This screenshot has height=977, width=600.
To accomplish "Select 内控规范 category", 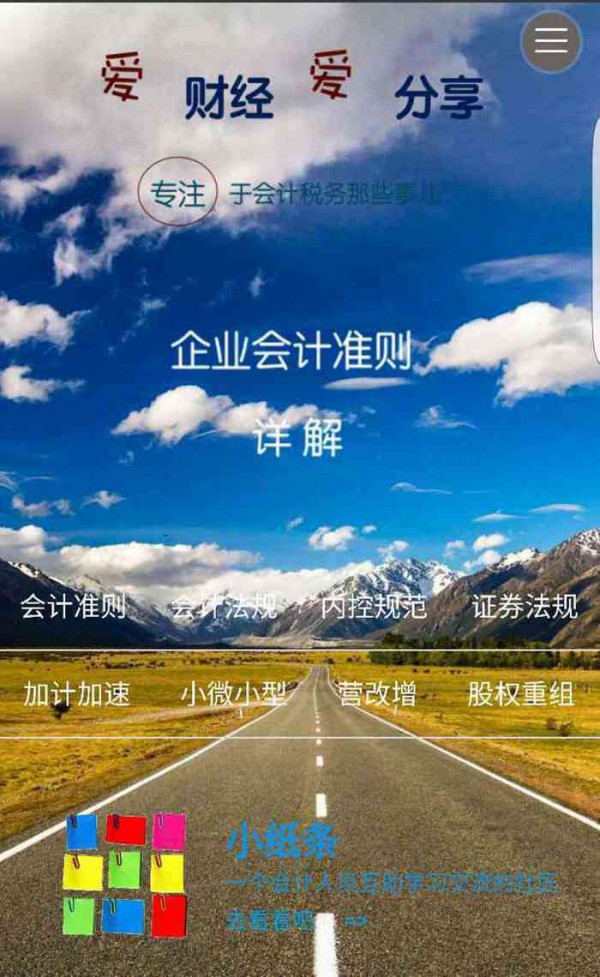I will tap(374, 607).
